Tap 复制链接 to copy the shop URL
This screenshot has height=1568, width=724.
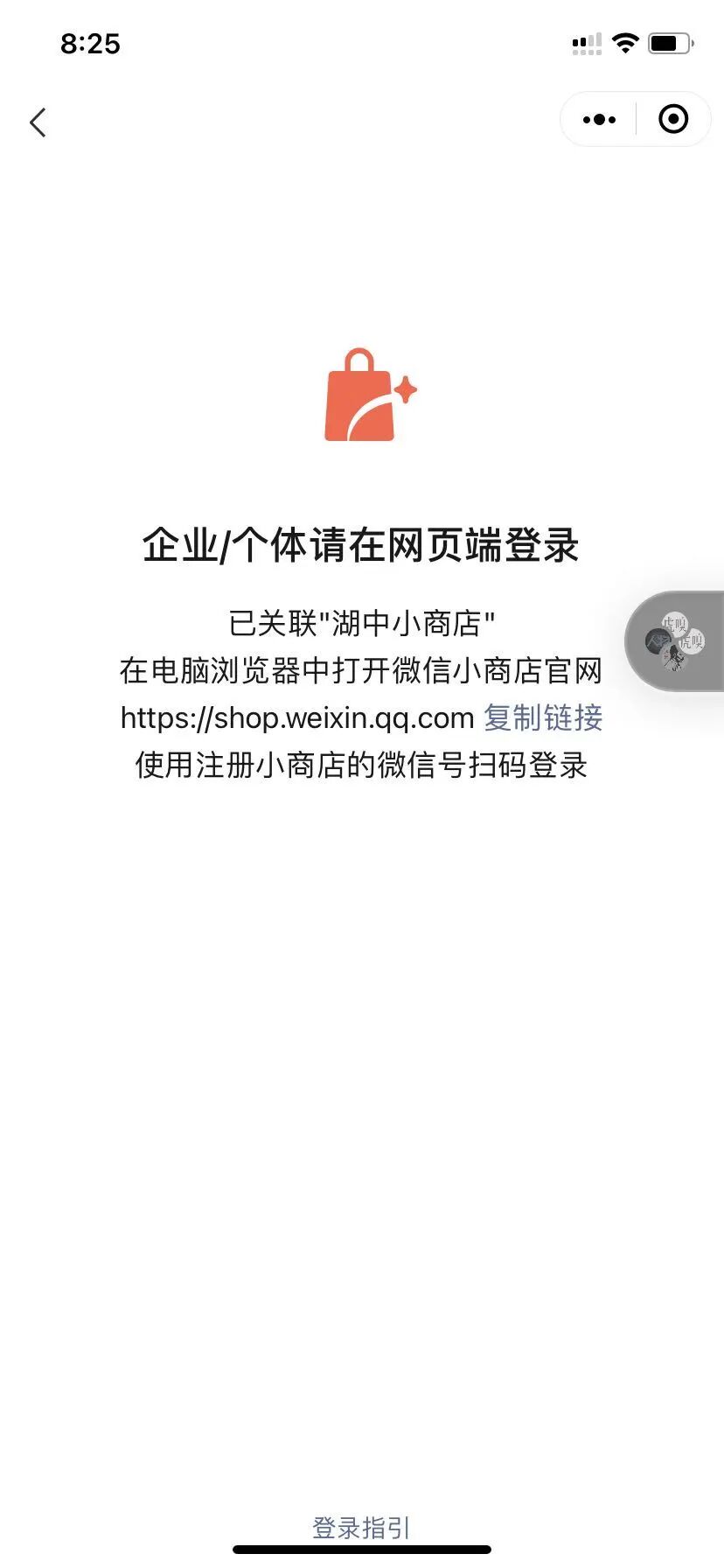pyautogui.click(x=543, y=717)
